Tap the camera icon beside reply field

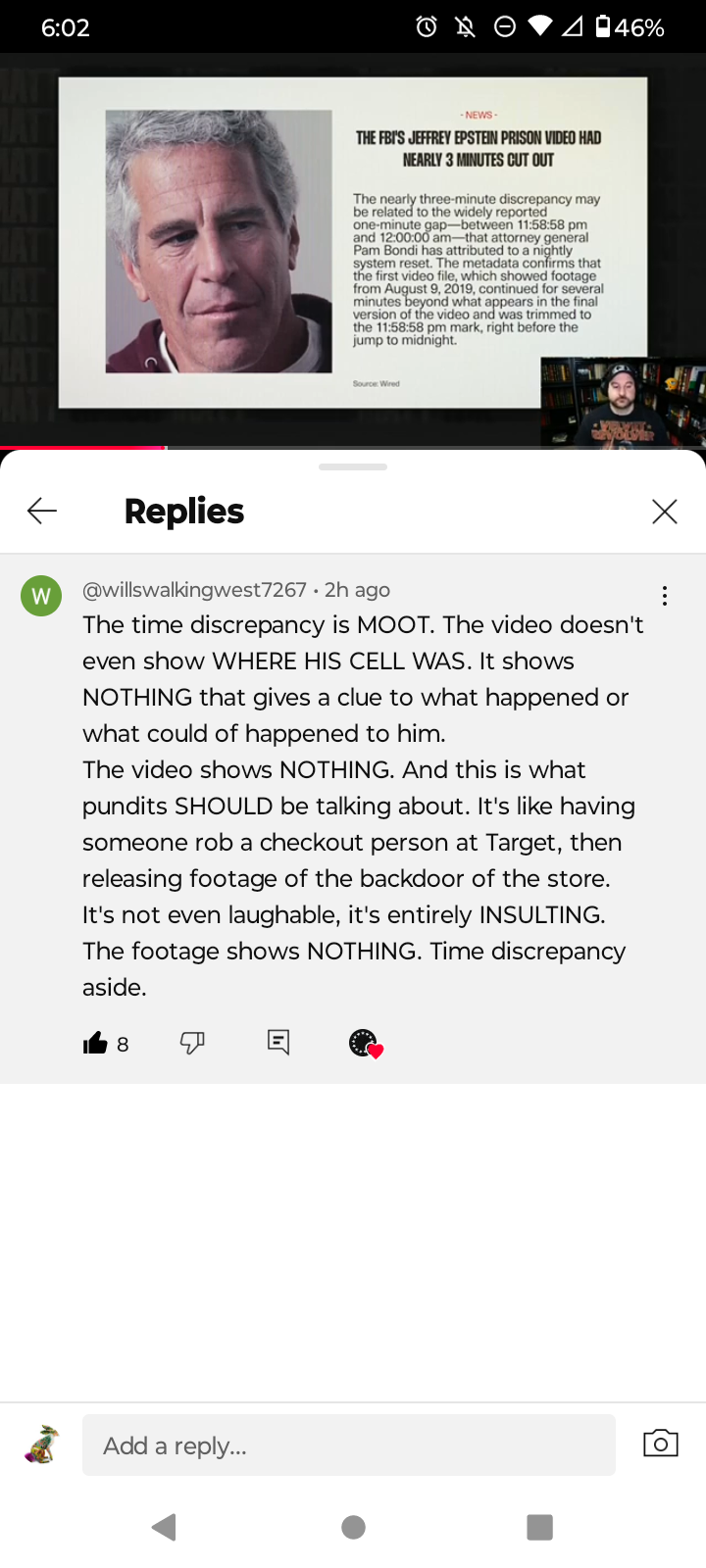coord(660,1444)
